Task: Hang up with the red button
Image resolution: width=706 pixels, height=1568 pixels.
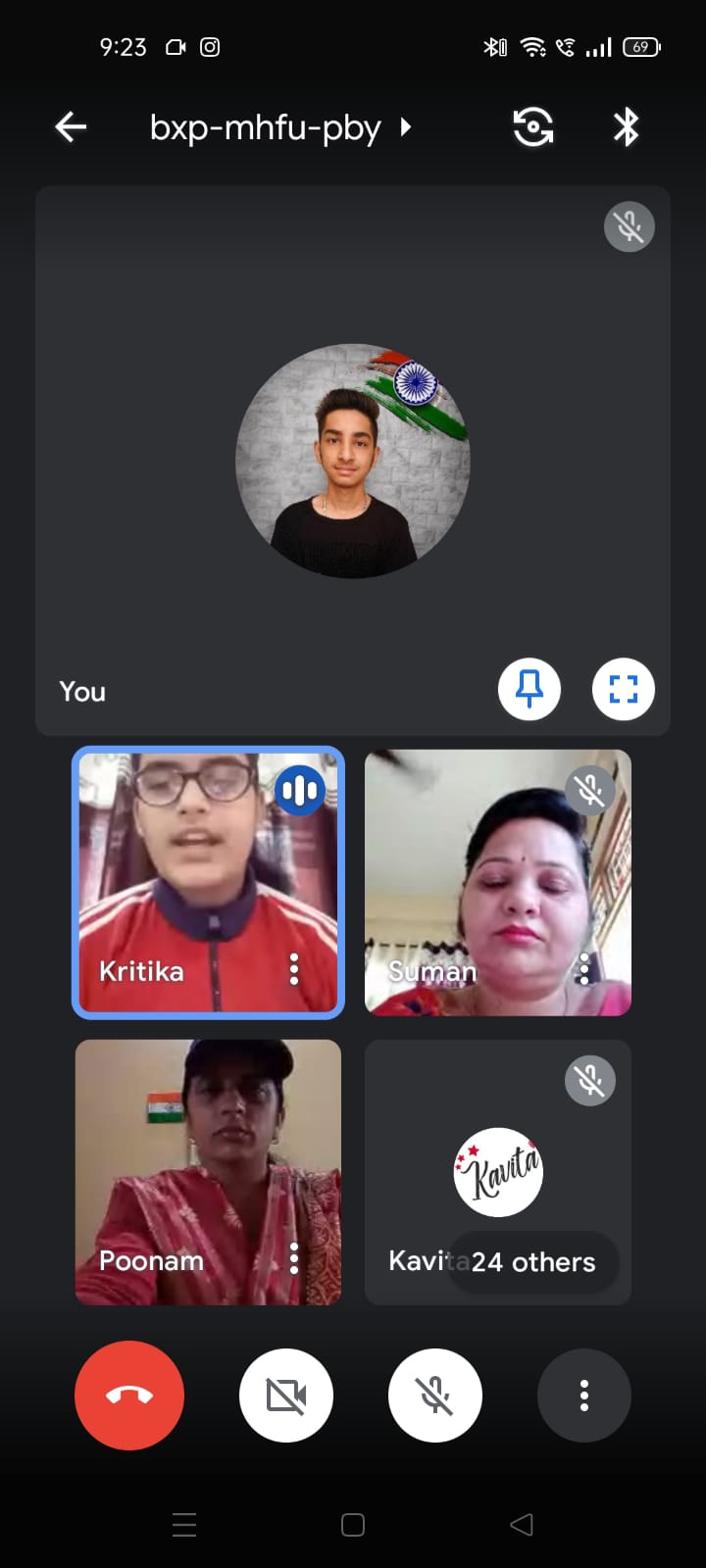Action: tap(129, 1395)
